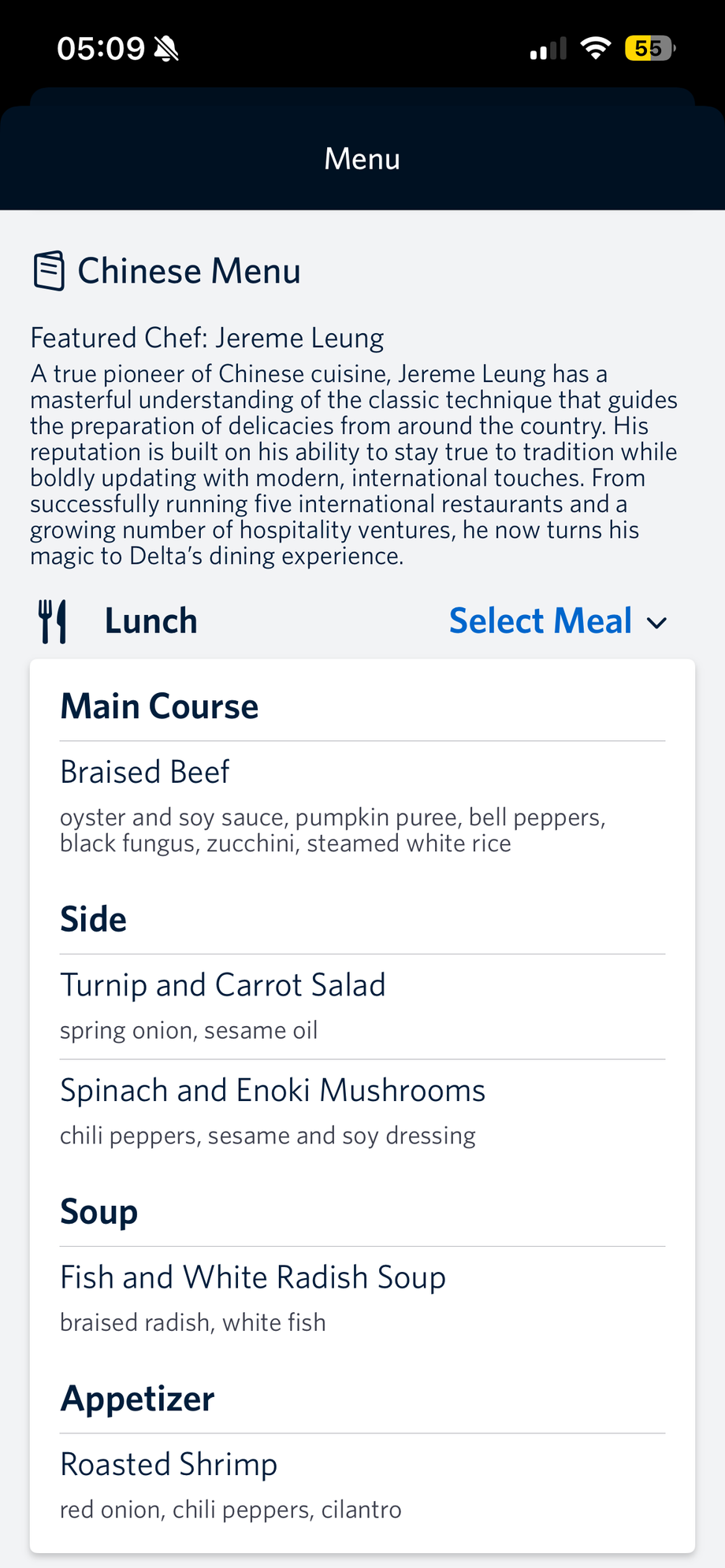
Task: Open the Select Meal dropdown
Action: [540, 620]
